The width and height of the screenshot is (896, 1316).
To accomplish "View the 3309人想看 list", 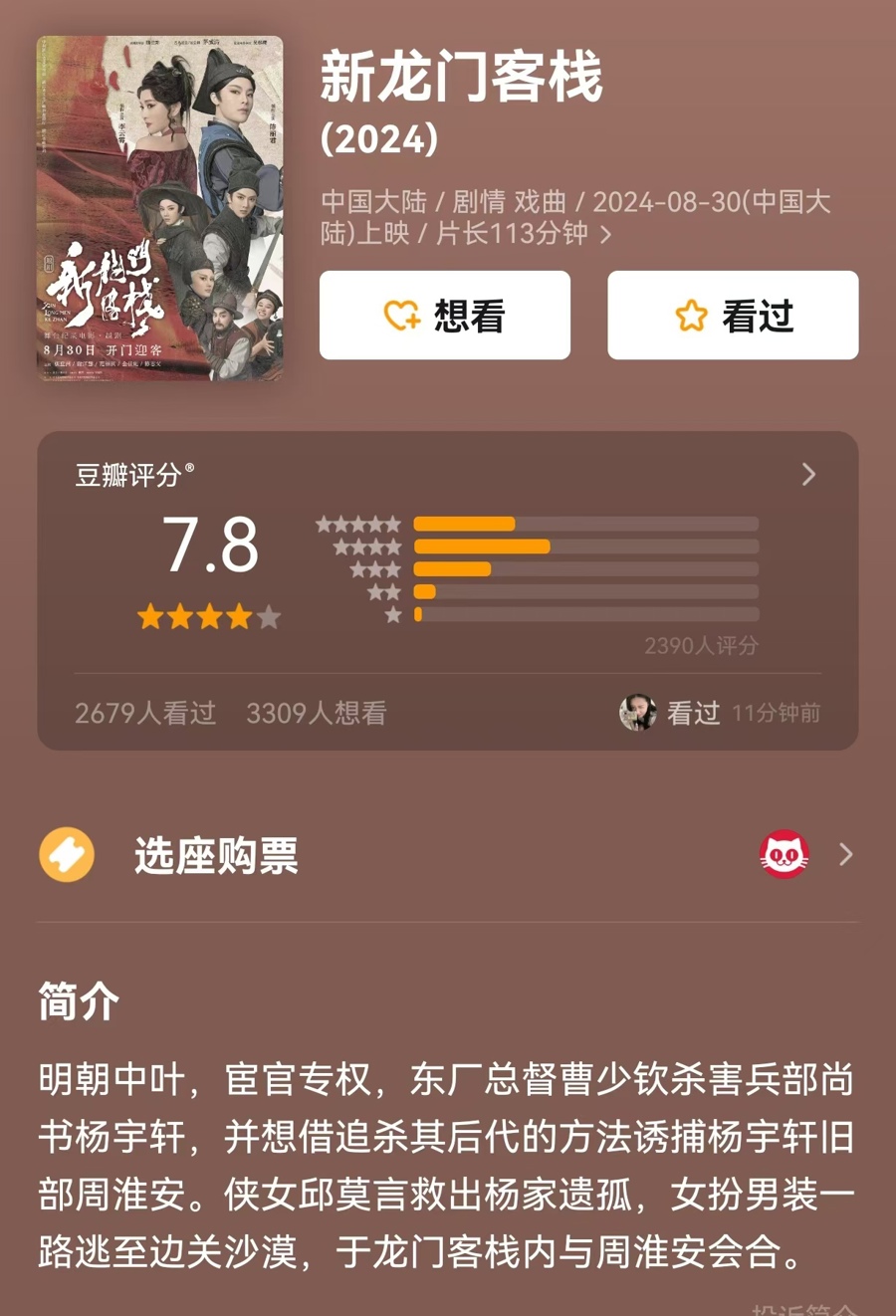I will pos(315,713).
